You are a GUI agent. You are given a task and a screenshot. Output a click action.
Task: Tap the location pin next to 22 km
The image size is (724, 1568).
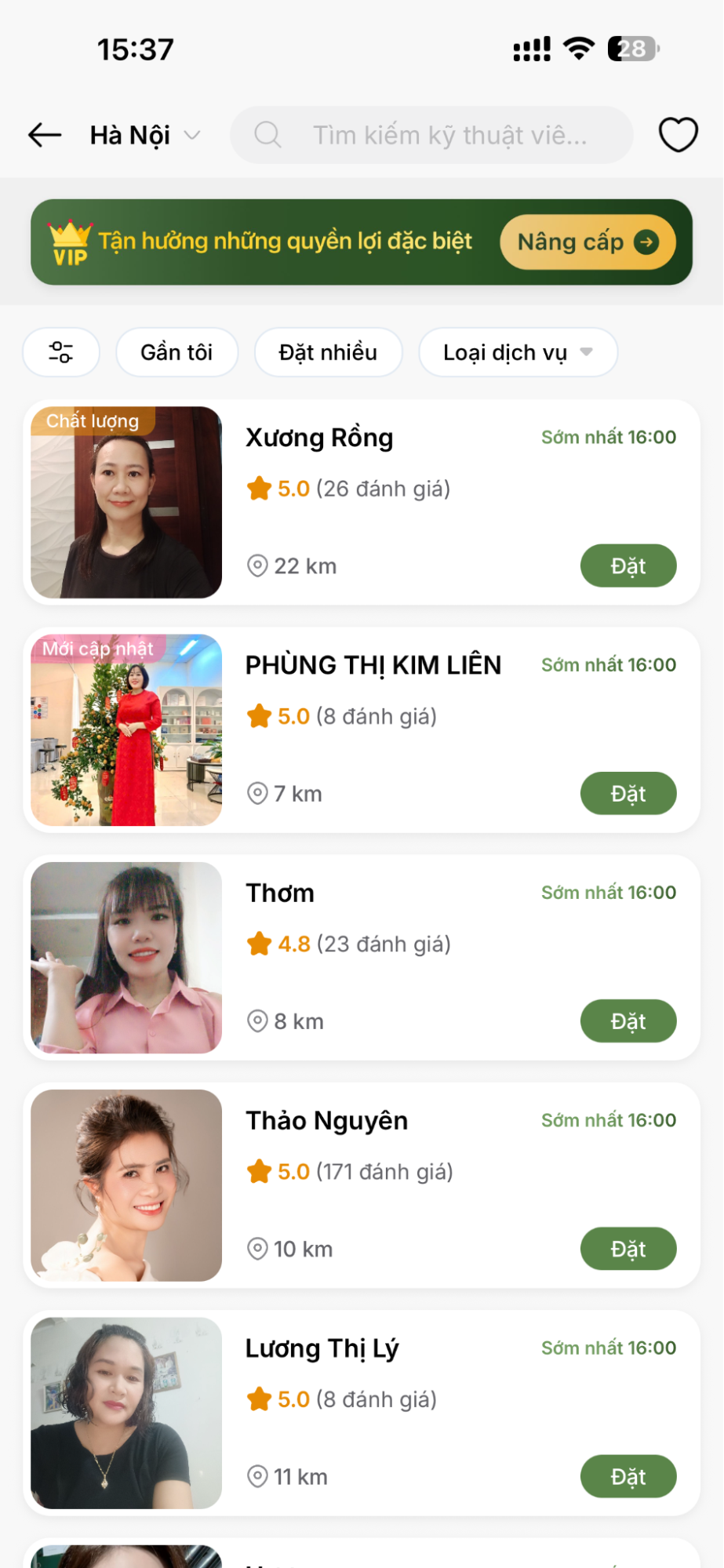256,566
